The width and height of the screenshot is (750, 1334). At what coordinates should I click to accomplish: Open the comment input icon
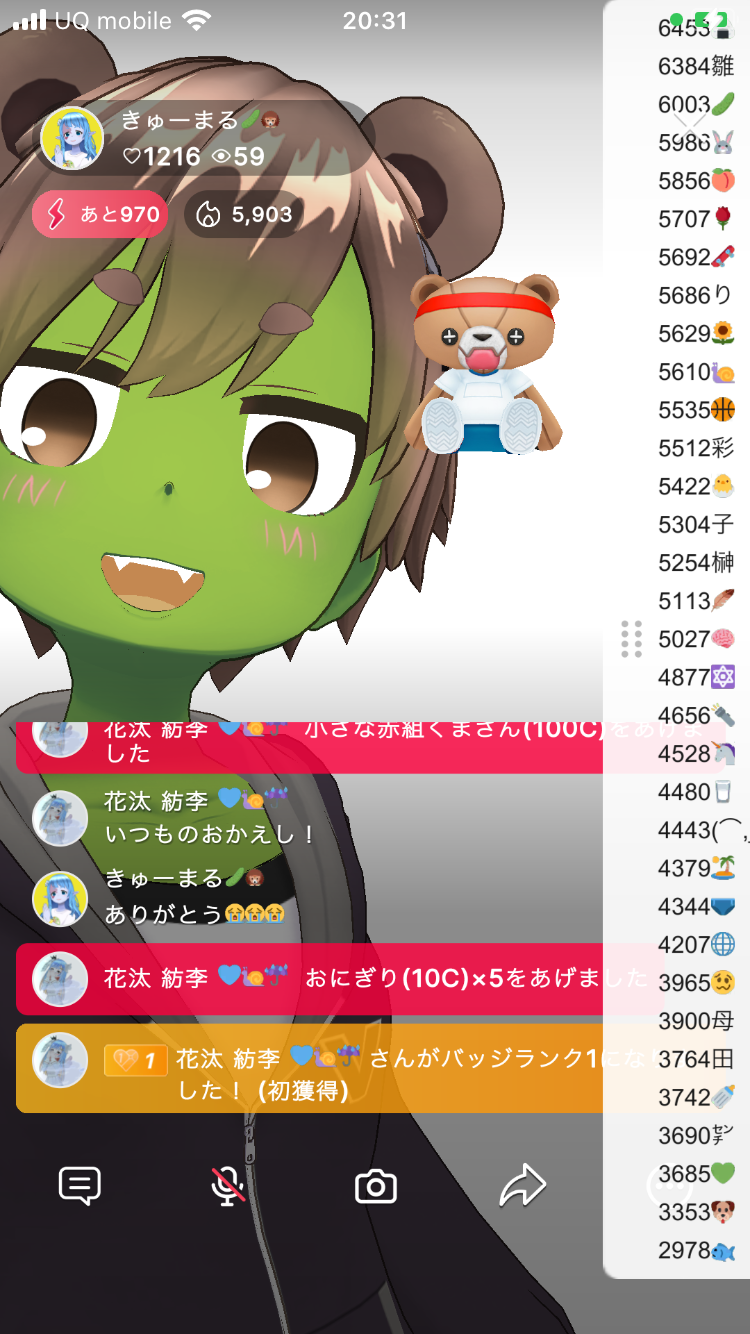79,1186
